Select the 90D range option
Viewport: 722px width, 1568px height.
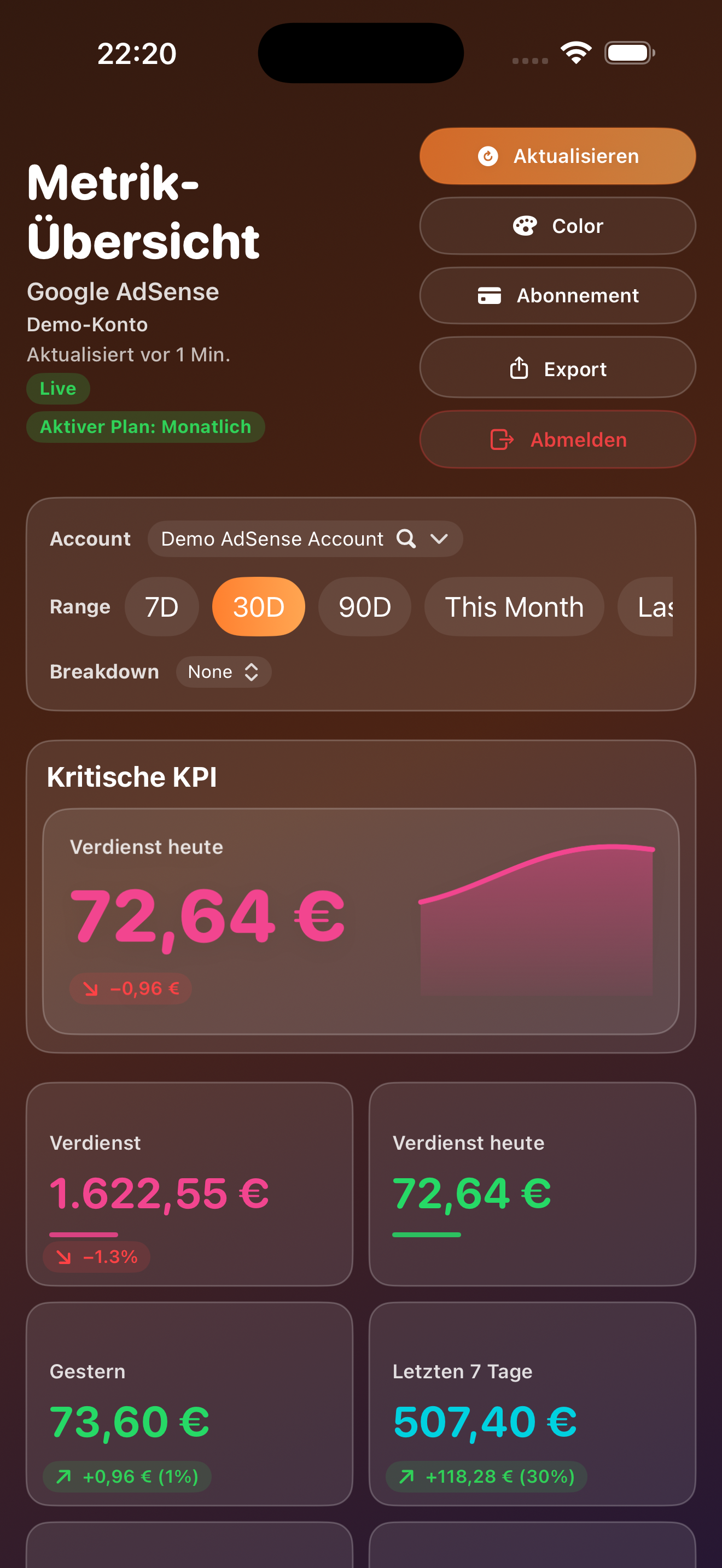coord(364,607)
